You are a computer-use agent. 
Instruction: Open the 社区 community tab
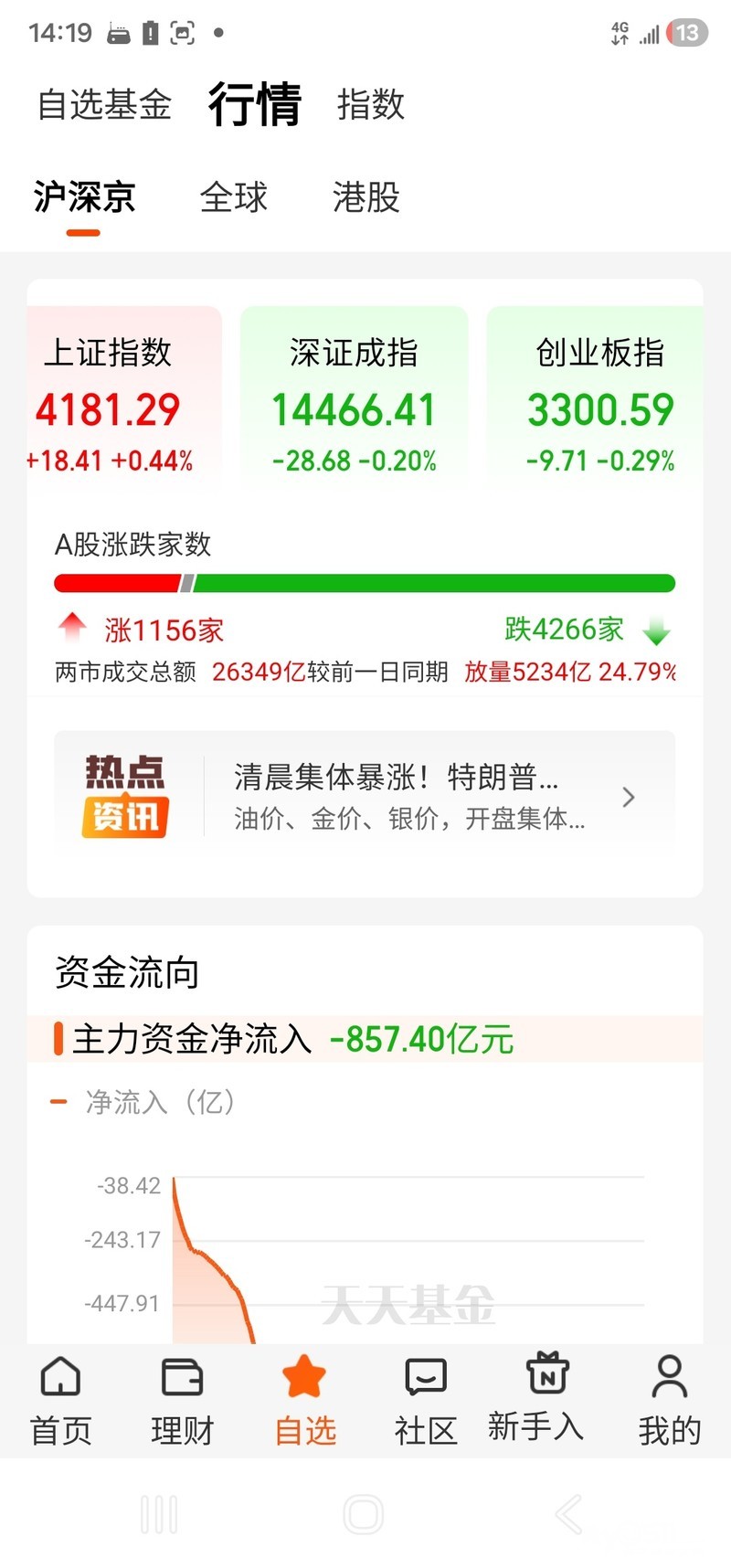(x=426, y=1400)
